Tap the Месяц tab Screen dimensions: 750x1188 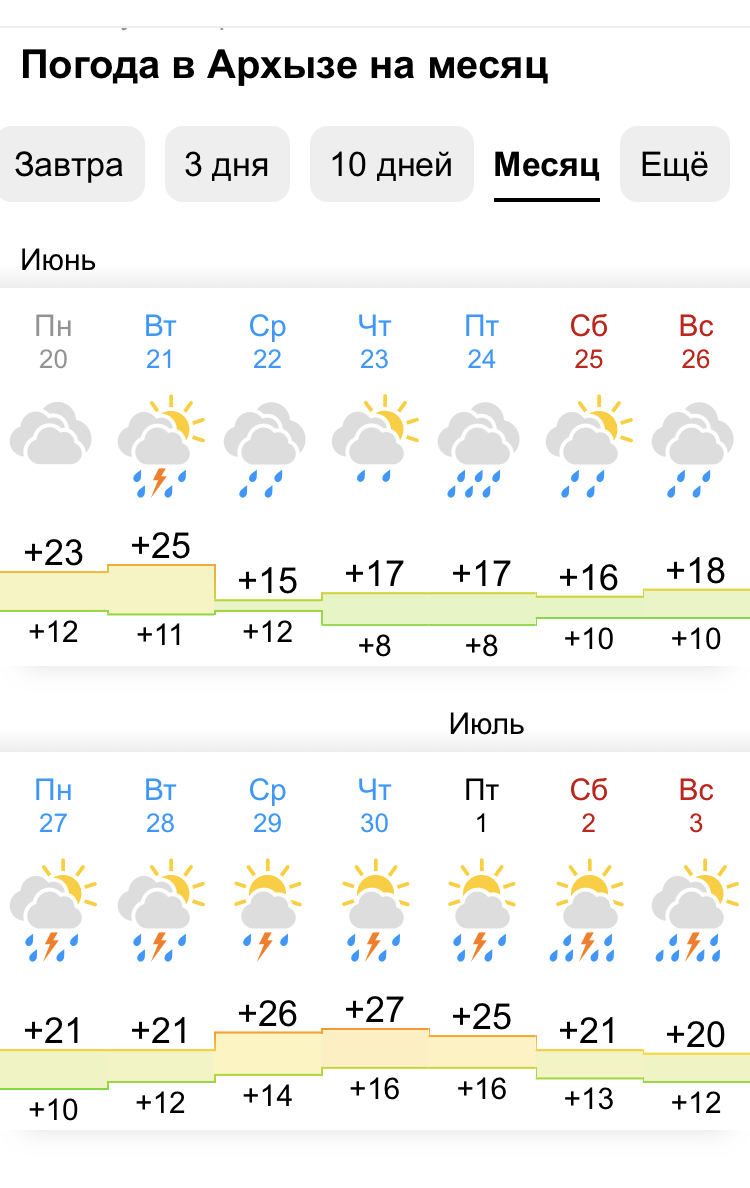pyautogui.click(x=547, y=164)
